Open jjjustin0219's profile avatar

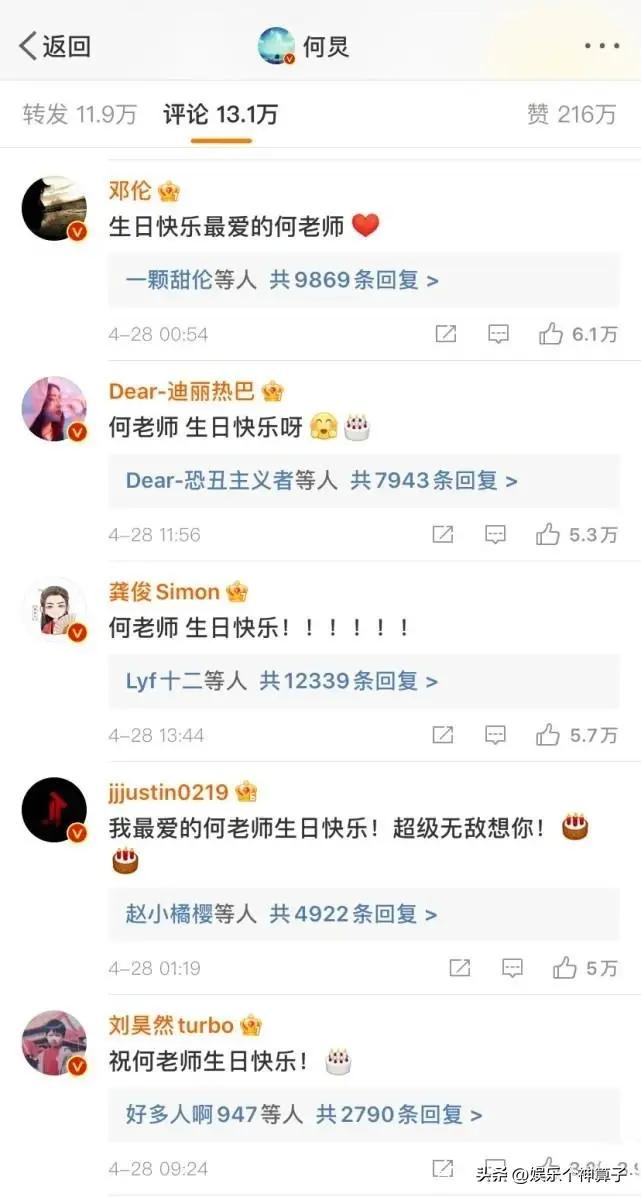pyautogui.click(x=54, y=810)
